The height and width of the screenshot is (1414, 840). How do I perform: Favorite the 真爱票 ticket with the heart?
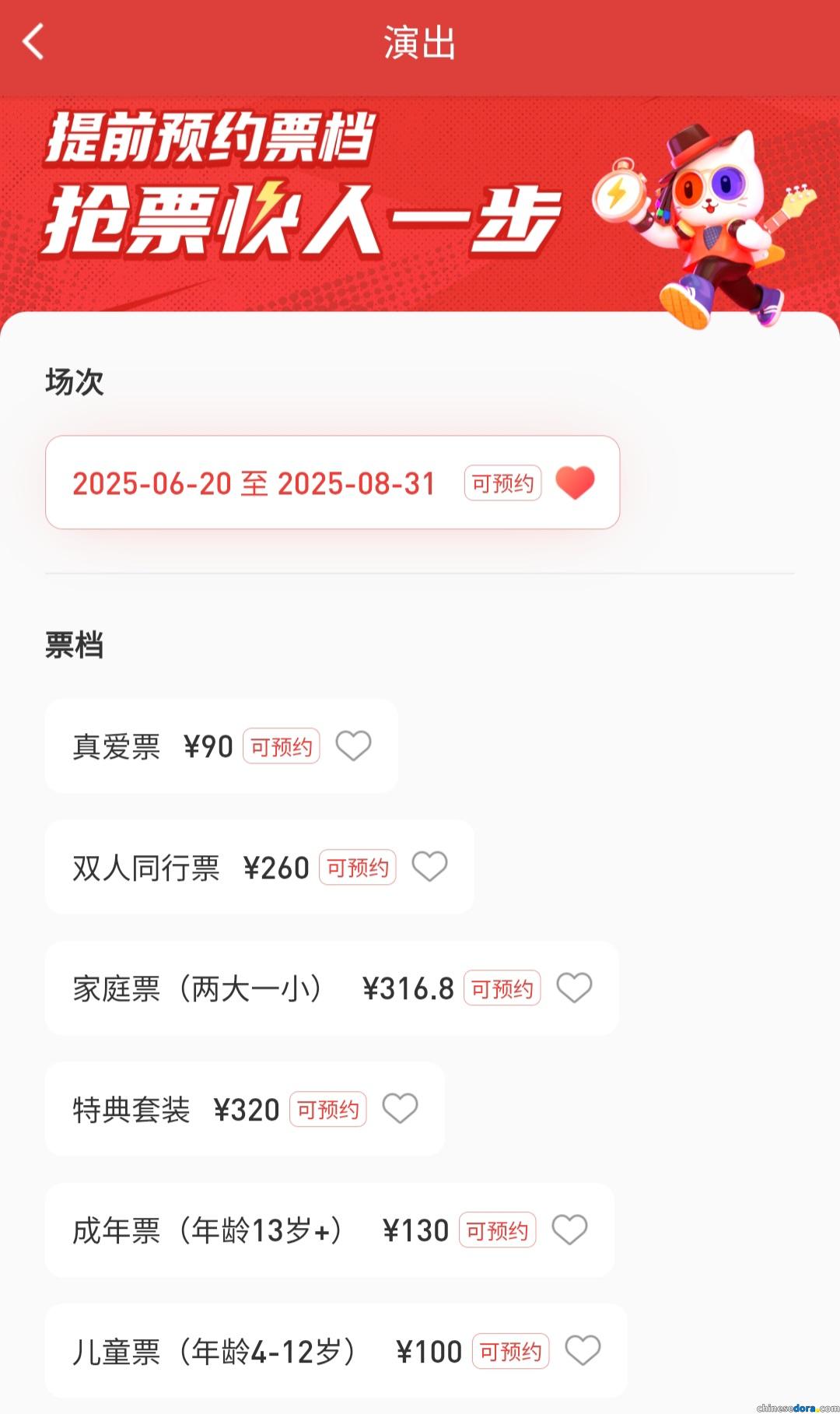click(x=353, y=746)
